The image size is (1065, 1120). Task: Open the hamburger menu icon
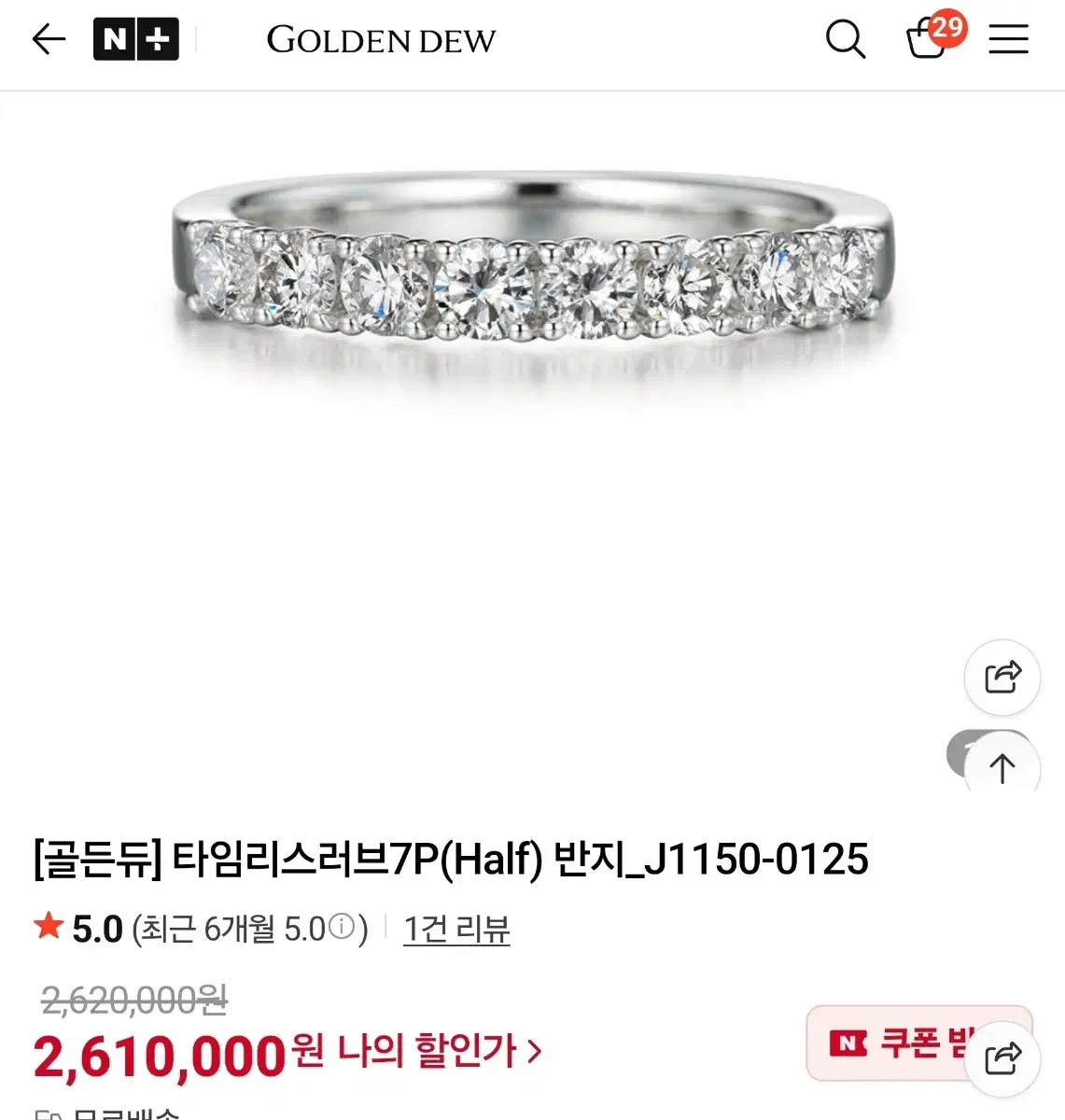pos(1008,39)
